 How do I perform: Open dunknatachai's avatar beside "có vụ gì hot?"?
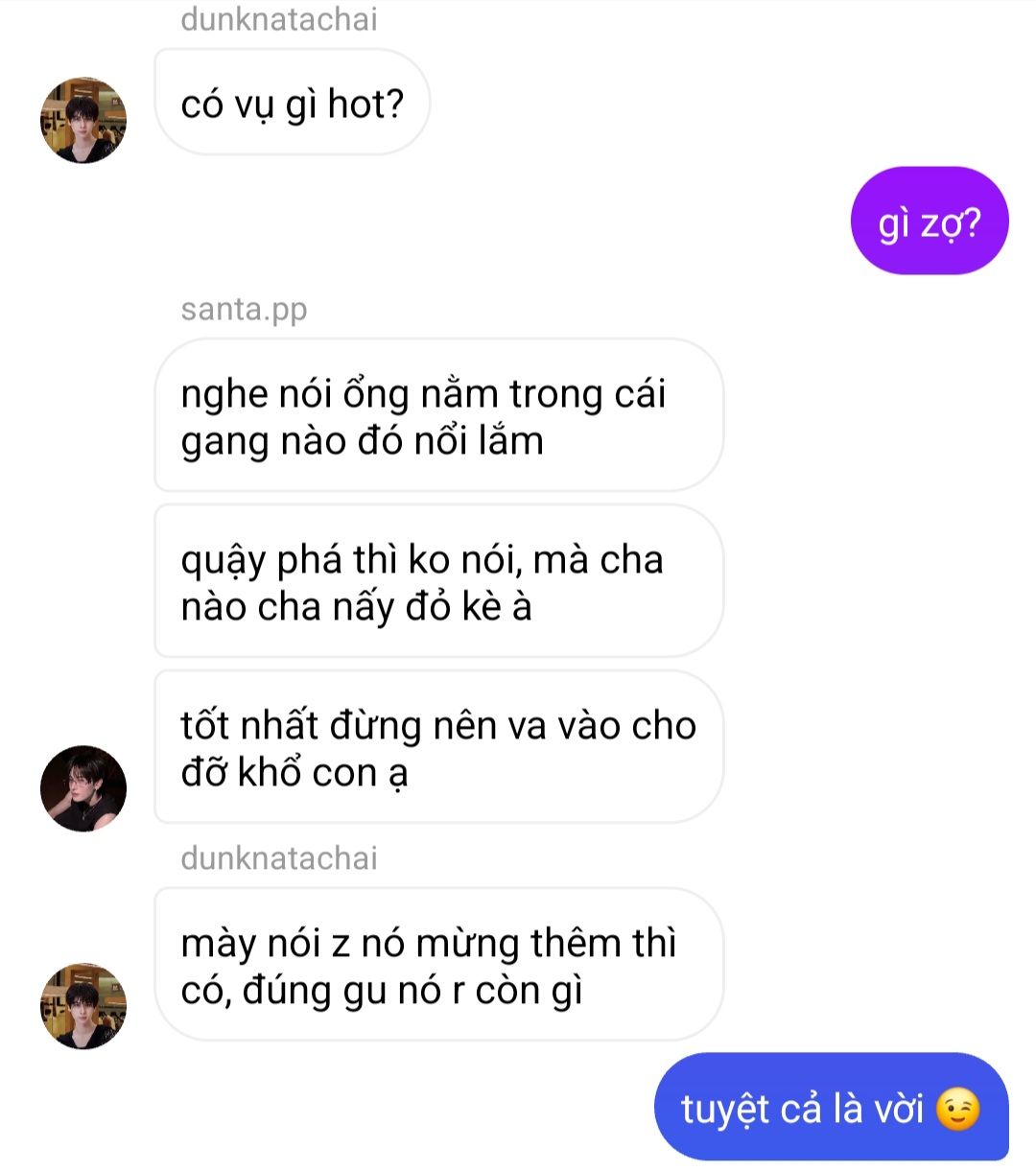[x=83, y=121]
